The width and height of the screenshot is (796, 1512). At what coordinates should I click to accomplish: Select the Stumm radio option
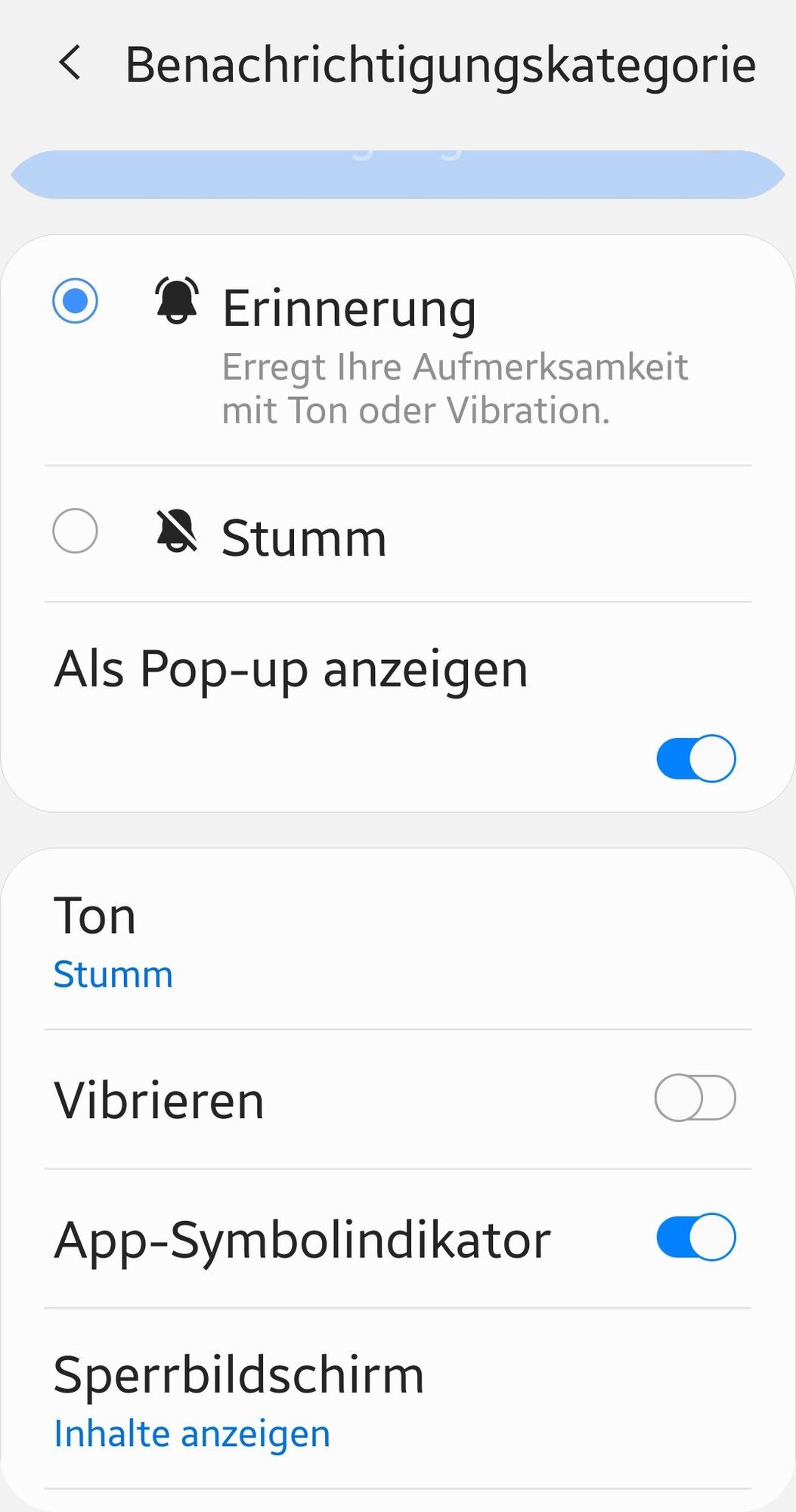[76, 531]
